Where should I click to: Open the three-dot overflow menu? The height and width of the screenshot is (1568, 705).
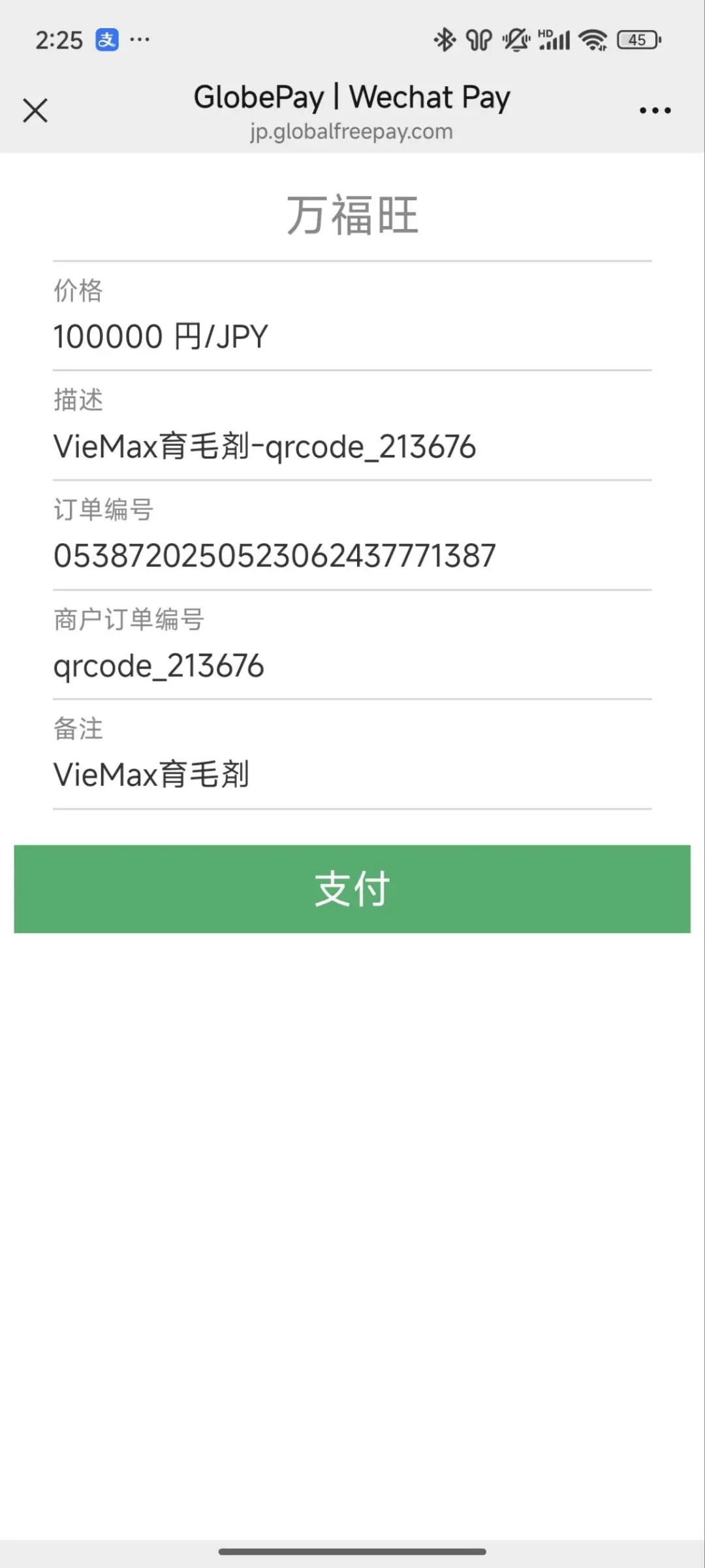(655, 110)
